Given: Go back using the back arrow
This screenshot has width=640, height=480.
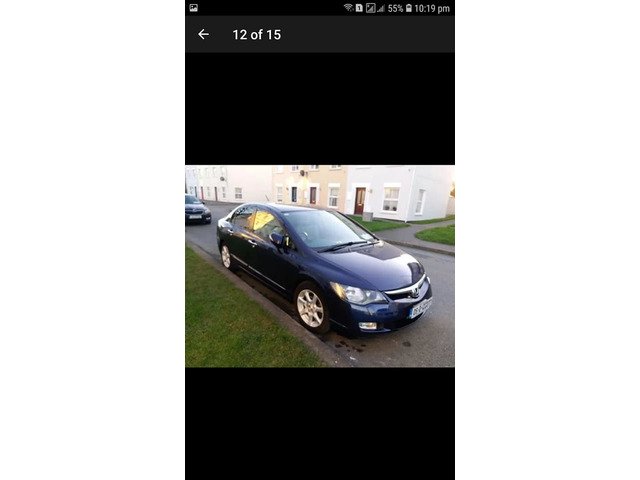Looking at the screenshot, I should click(203, 34).
